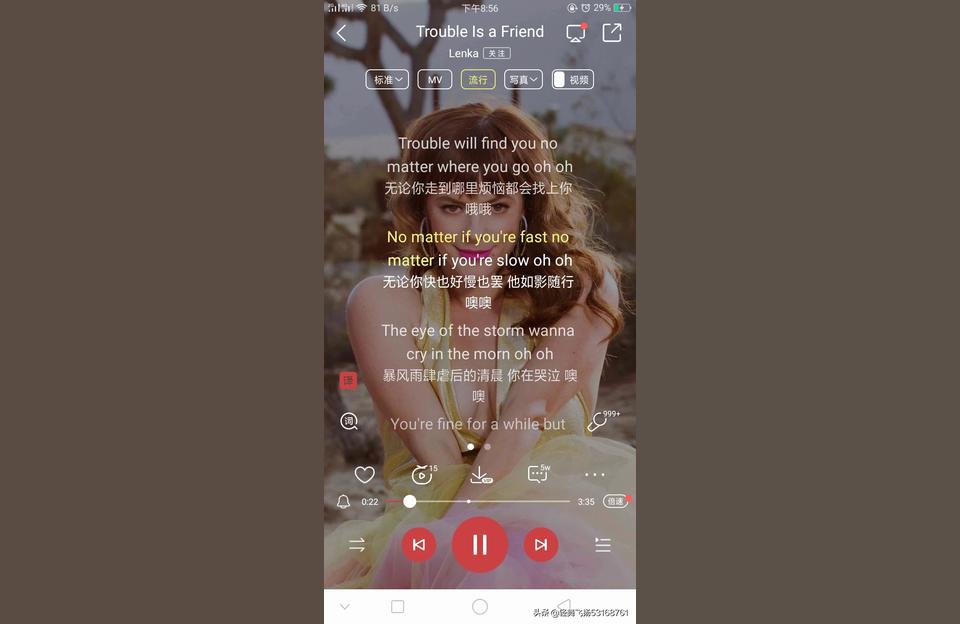Skip to the next track
The width and height of the screenshot is (960, 624).
[x=541, y=545]
